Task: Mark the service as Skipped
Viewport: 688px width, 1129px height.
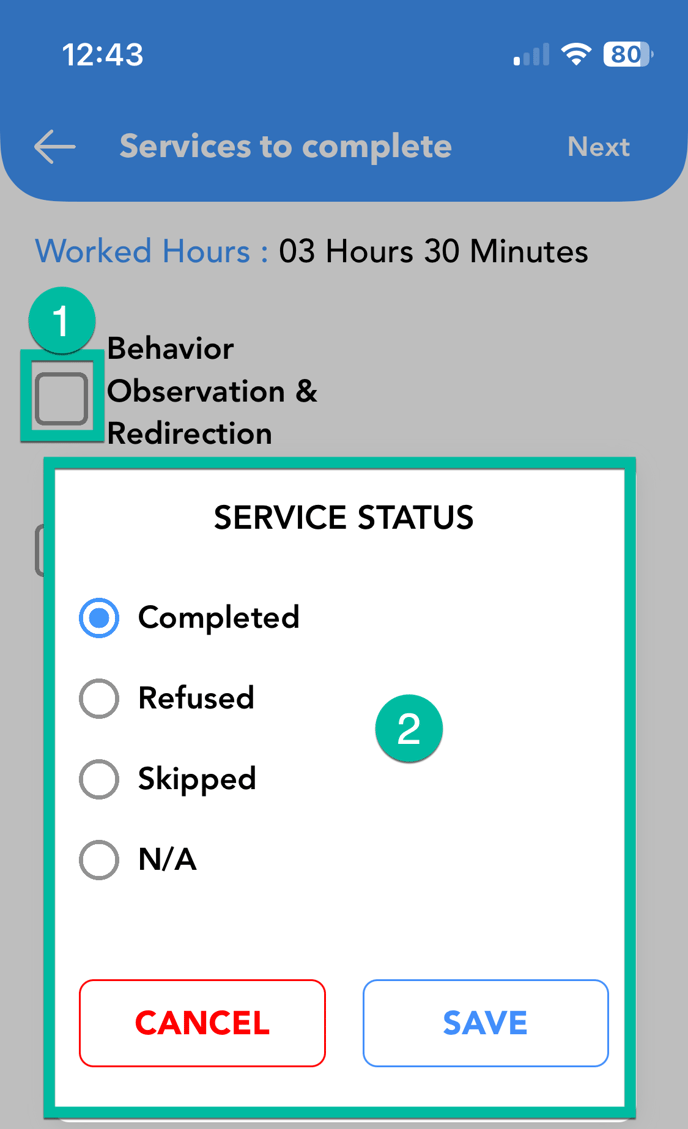Action: (99, 779)
